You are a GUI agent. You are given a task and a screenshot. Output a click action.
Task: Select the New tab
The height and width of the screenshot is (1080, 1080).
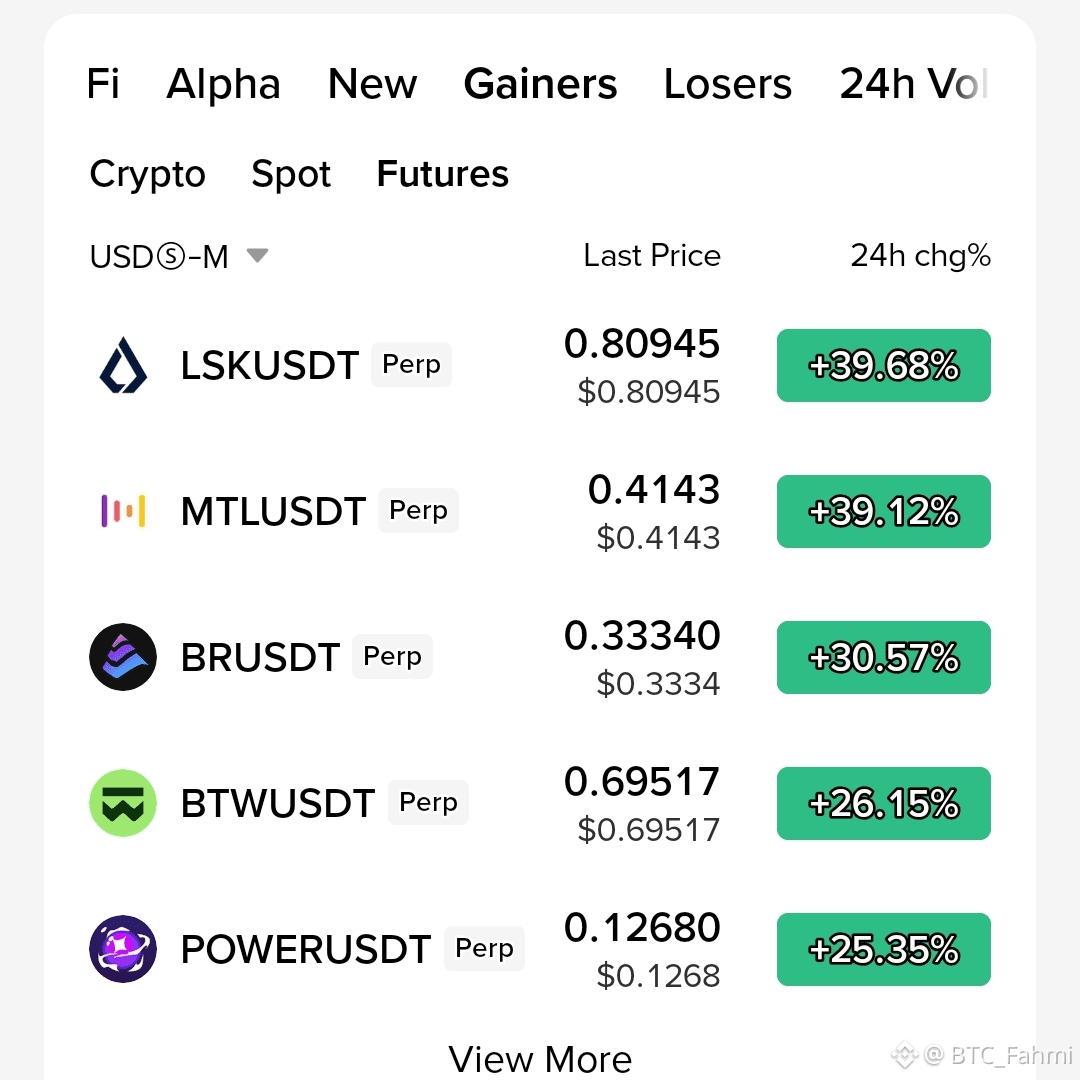click(372, 84)
